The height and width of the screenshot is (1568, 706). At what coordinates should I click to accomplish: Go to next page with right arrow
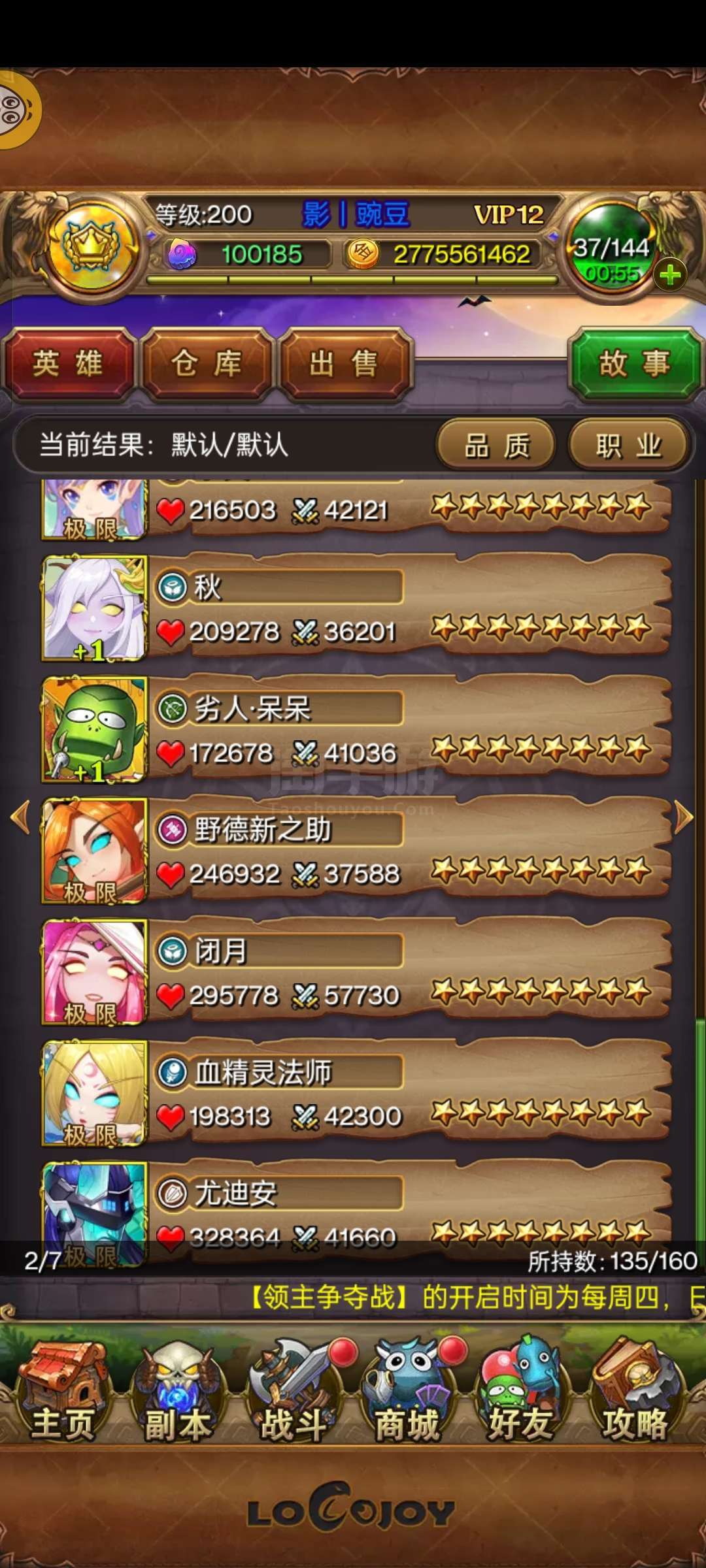tap(684, 817)
